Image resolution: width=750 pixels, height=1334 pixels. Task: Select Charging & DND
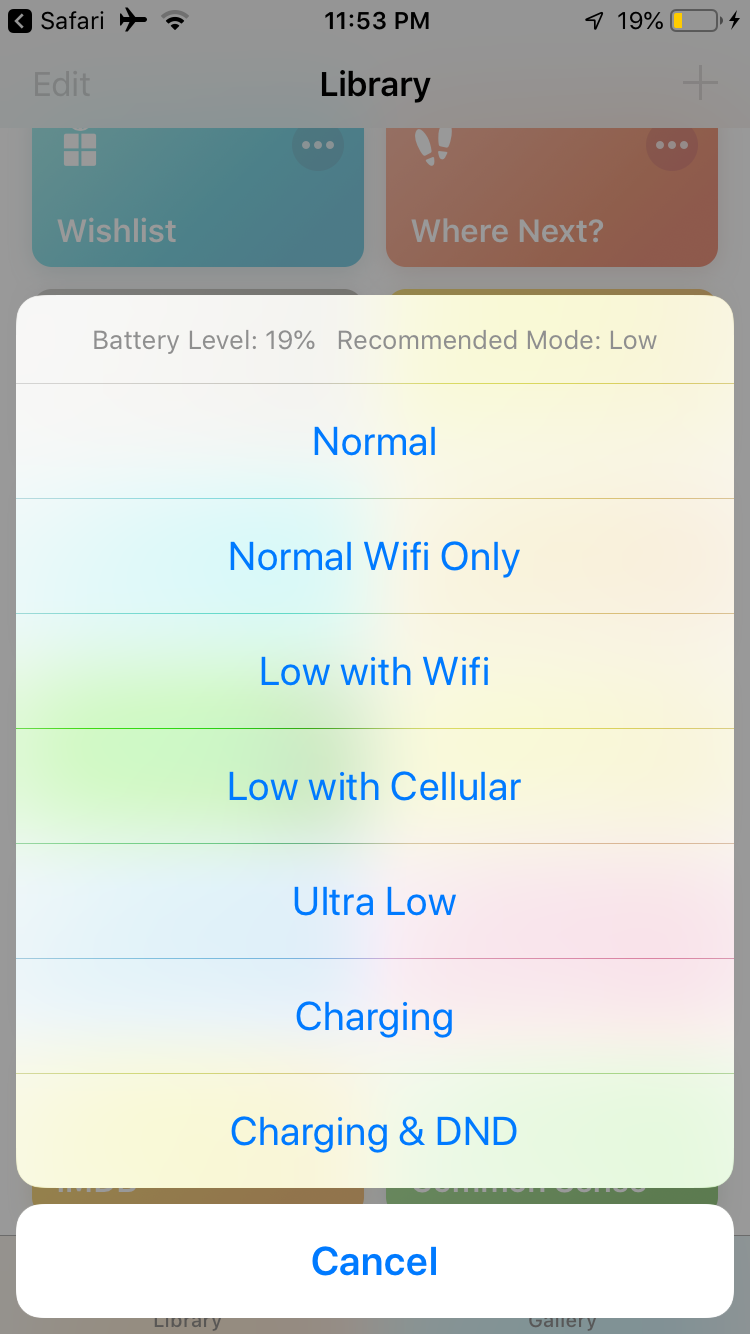(x=375, y=1131)
